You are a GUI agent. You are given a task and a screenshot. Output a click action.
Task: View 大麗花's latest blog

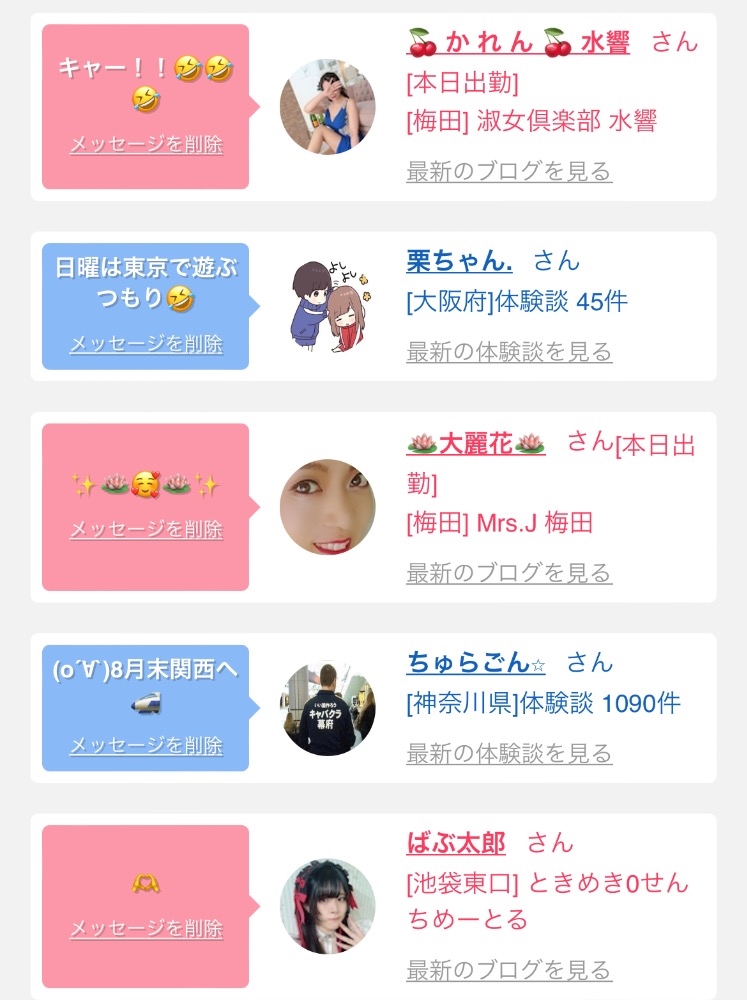pyautogui.click(x=509, y=573)
